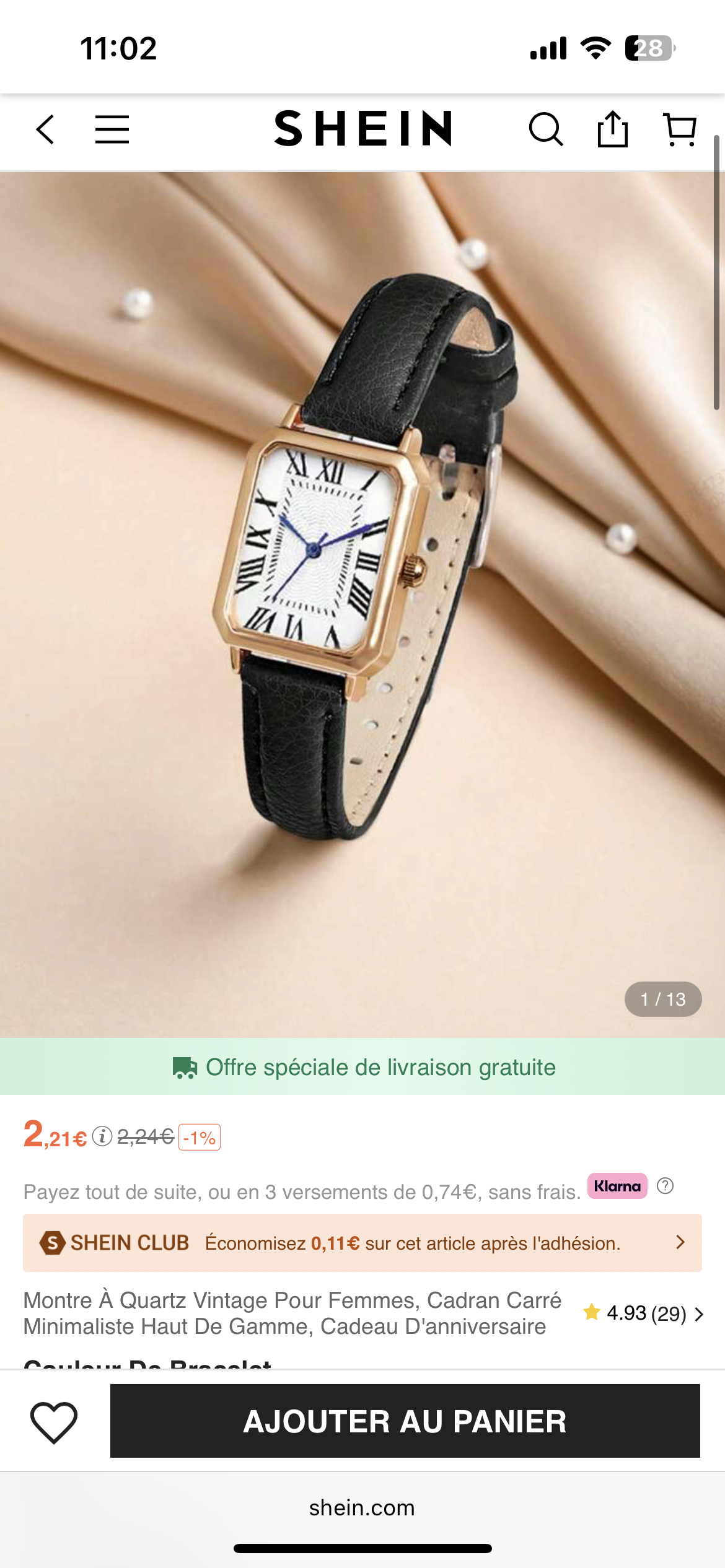Add the watch to wishlist
725x1568 pixels.
pyautogui.click(x=54, y=1421)
